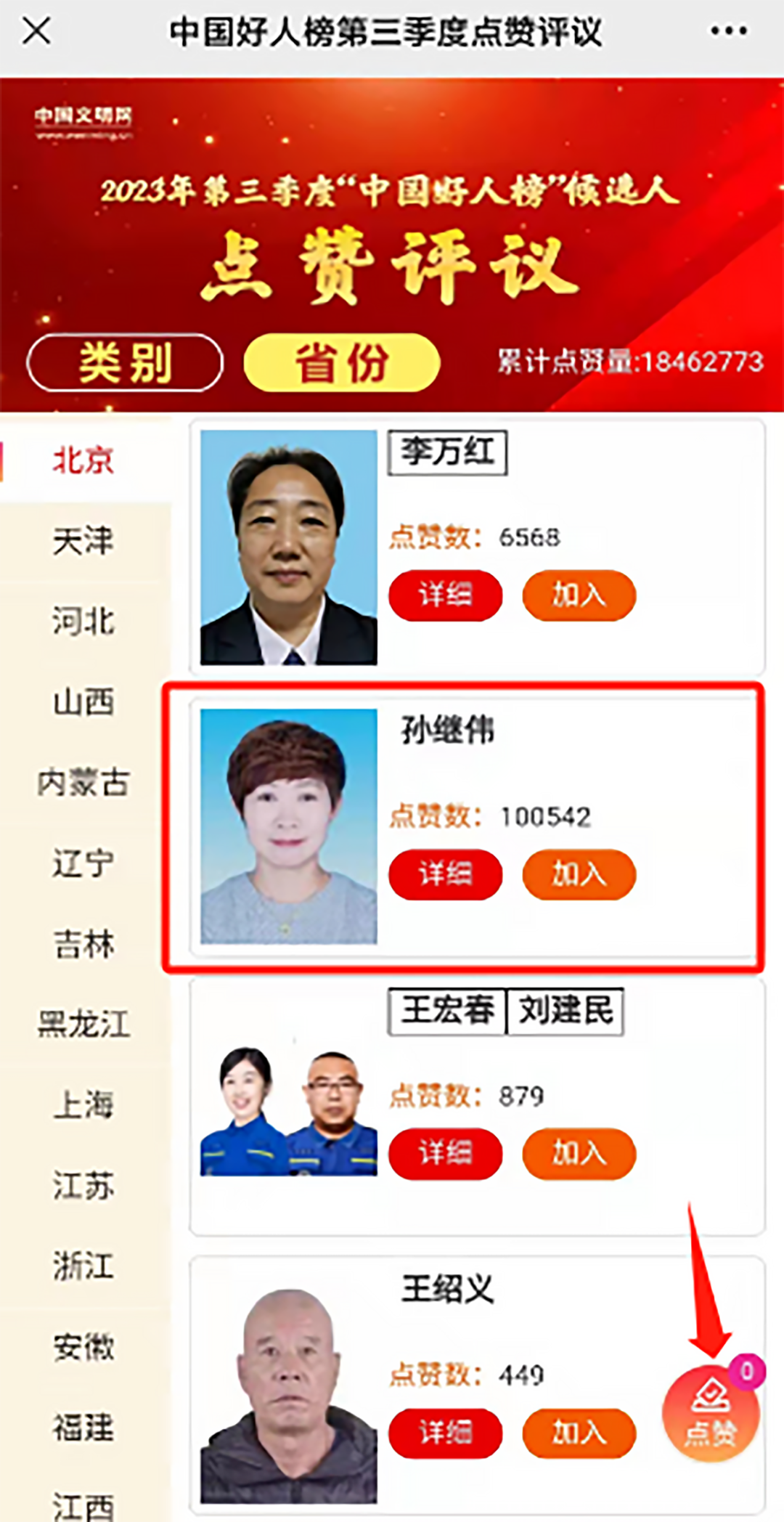Show candidates from 辽宁
This screenshot has width=784, height=1522.
click(83, 863)
